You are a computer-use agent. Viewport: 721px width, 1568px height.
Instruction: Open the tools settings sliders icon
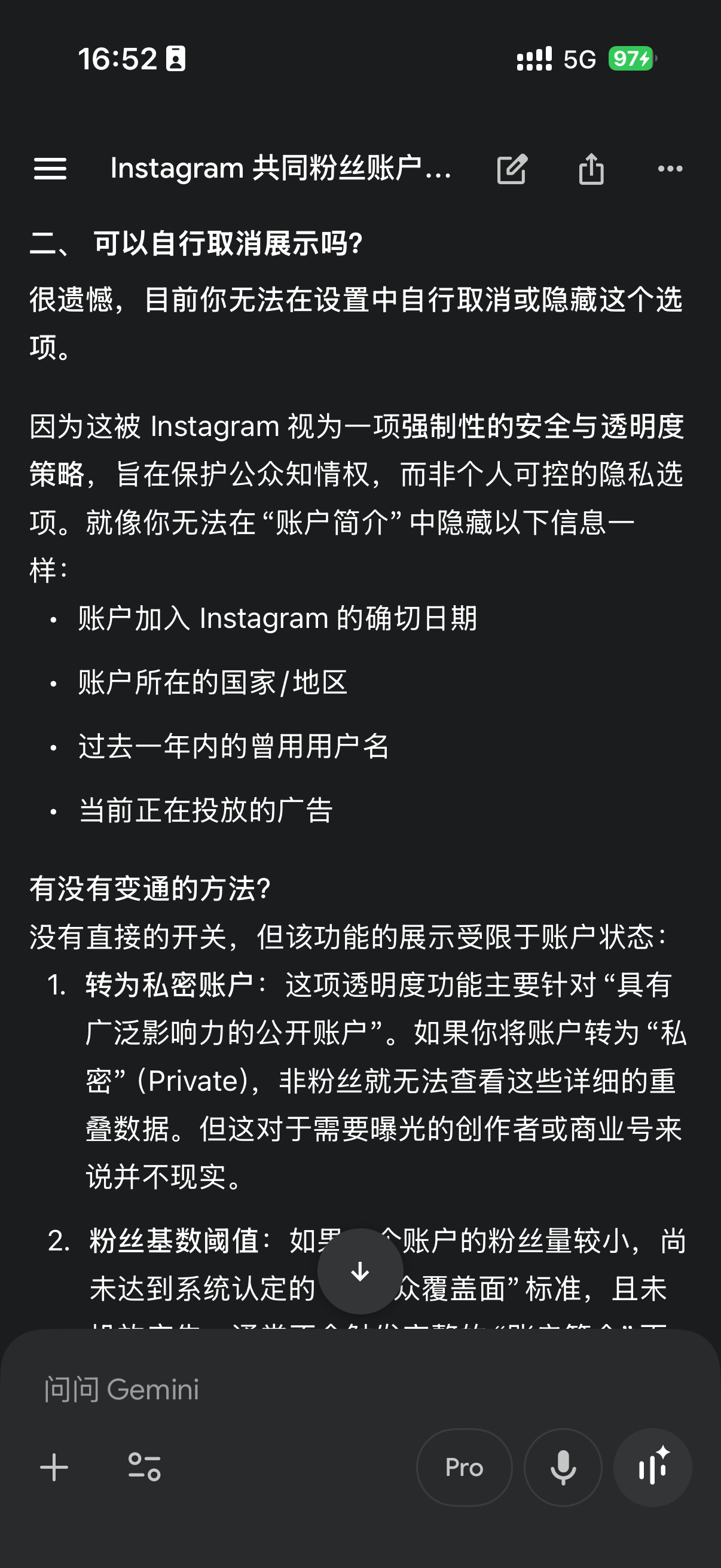[144, 1467]
